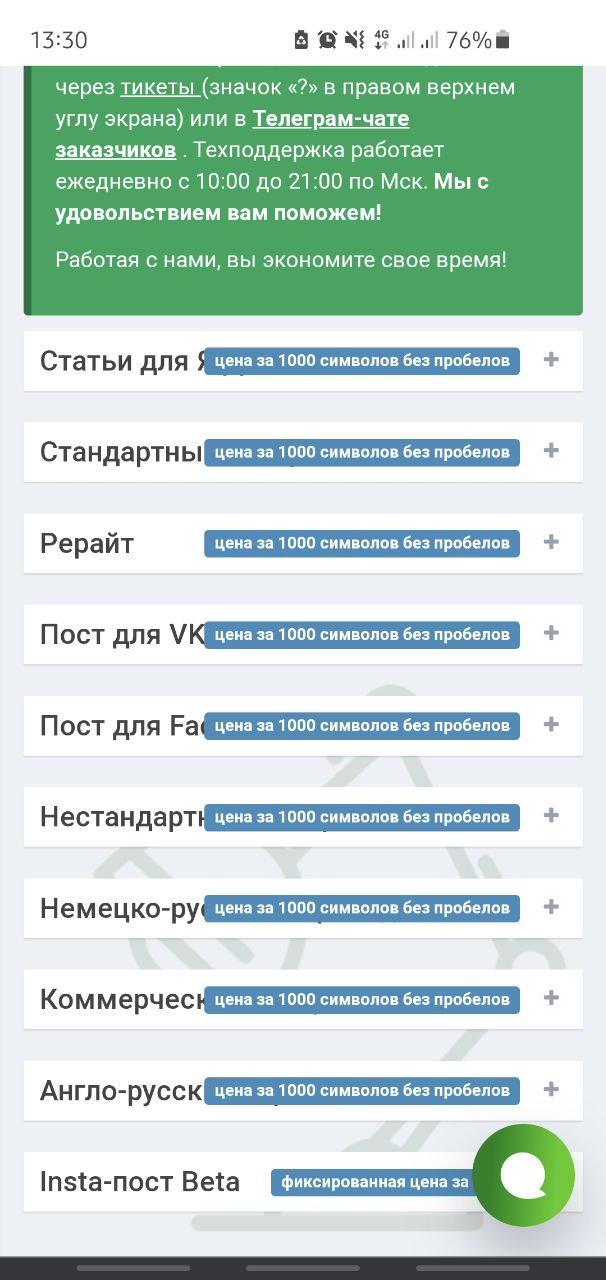Expand the Статьи для Я… section
This screenshot has width=606, height=1280.
coord(550,360)
